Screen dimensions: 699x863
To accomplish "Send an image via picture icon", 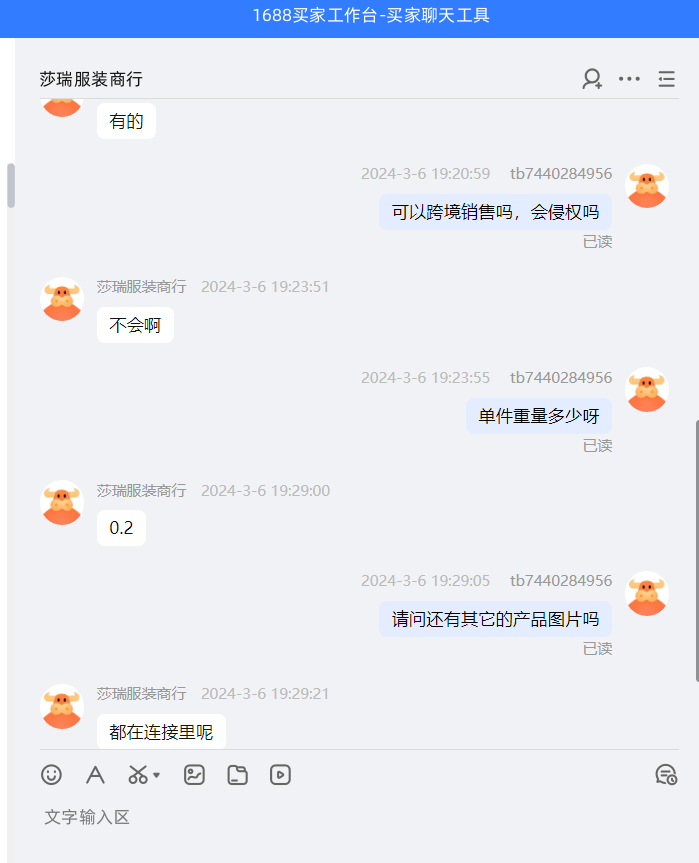I will (x=194, y=774).
